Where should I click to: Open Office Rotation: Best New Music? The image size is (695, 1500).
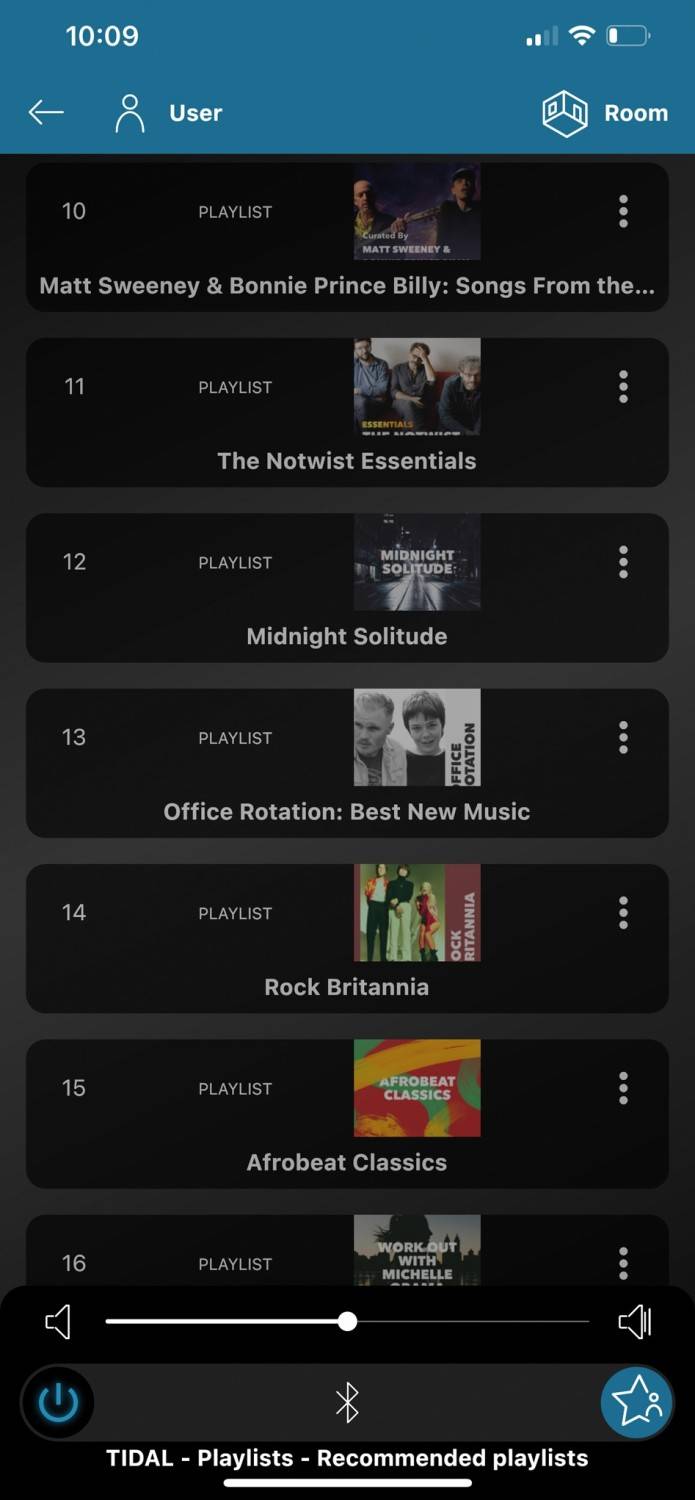point(346,811)
